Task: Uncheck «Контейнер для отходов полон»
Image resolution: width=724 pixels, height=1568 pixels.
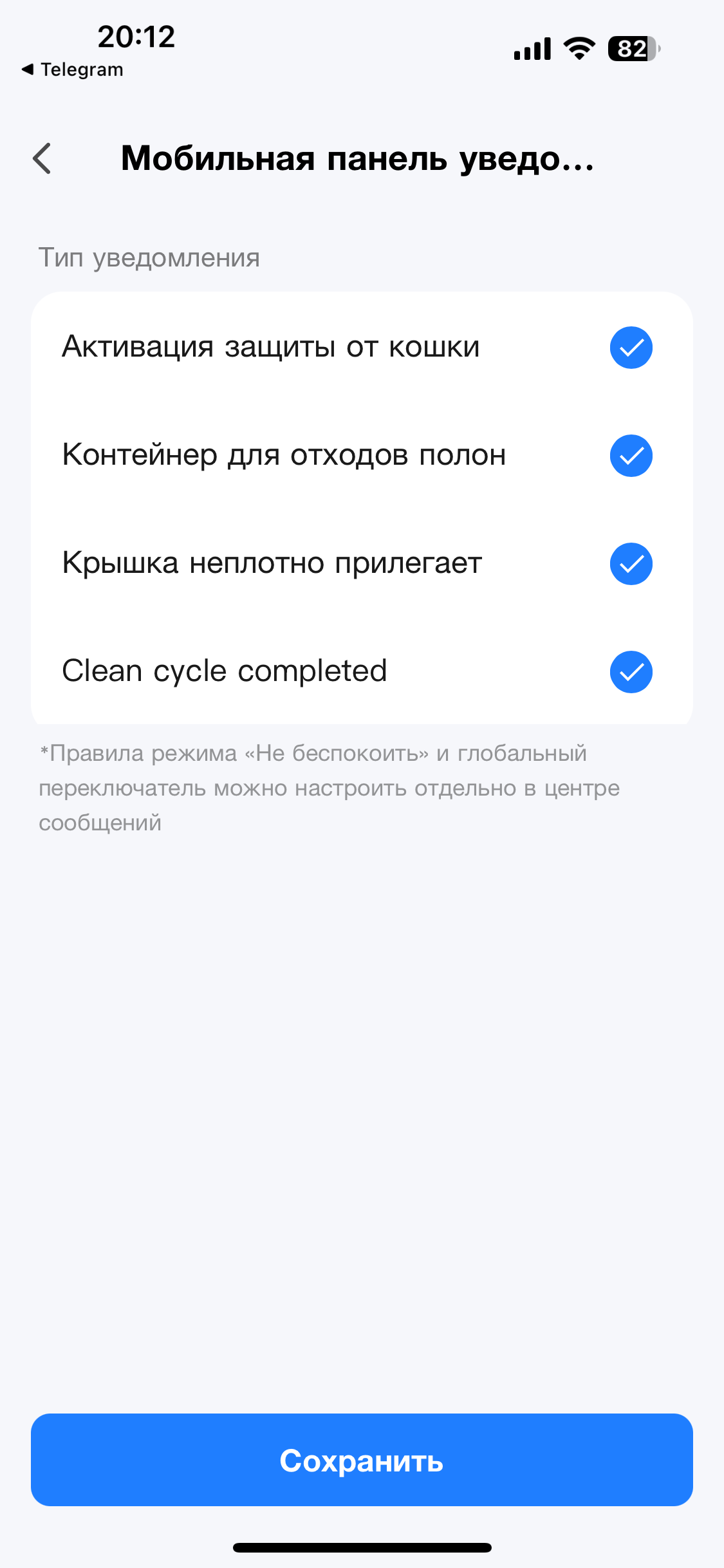Action: coord(631,456)
